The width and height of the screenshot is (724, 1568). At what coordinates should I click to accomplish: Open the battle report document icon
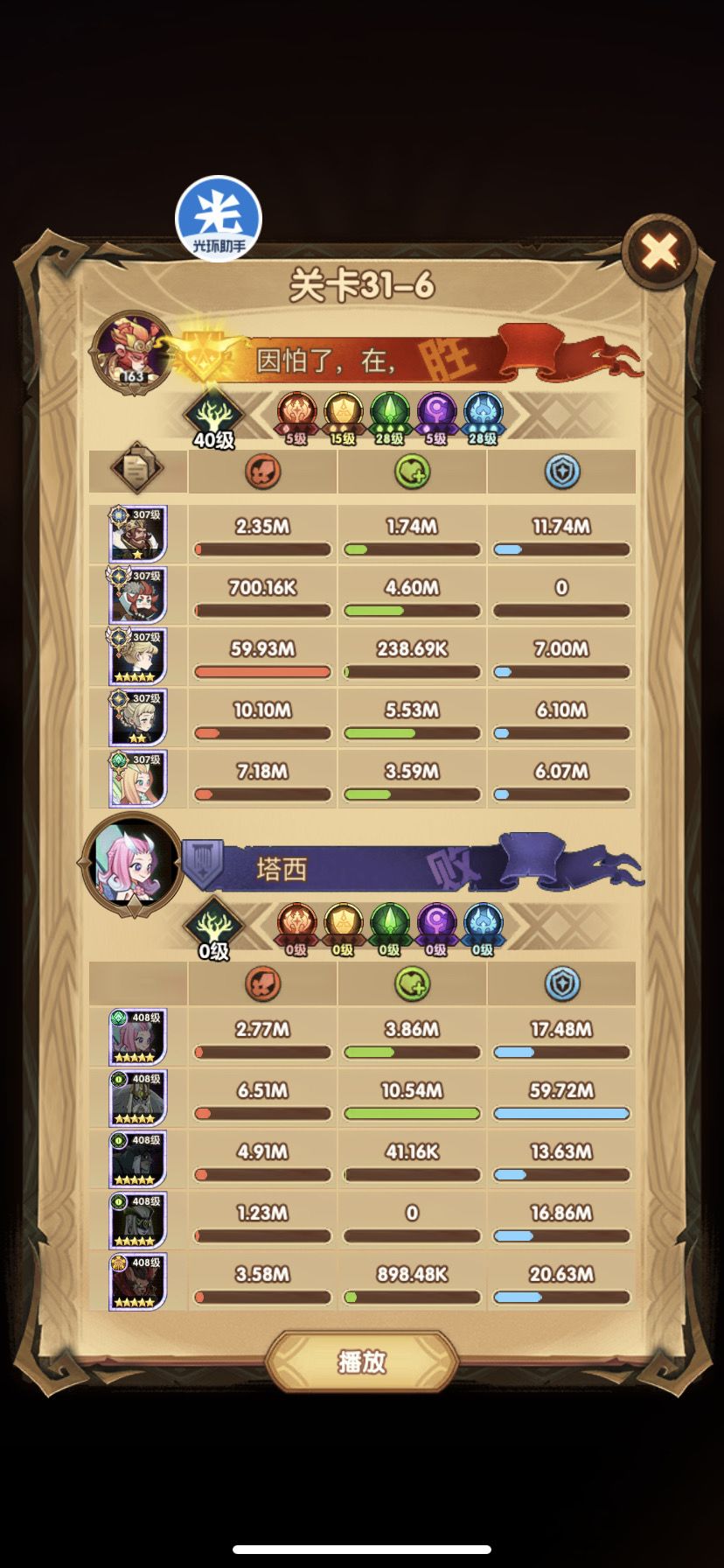(136, 471)
